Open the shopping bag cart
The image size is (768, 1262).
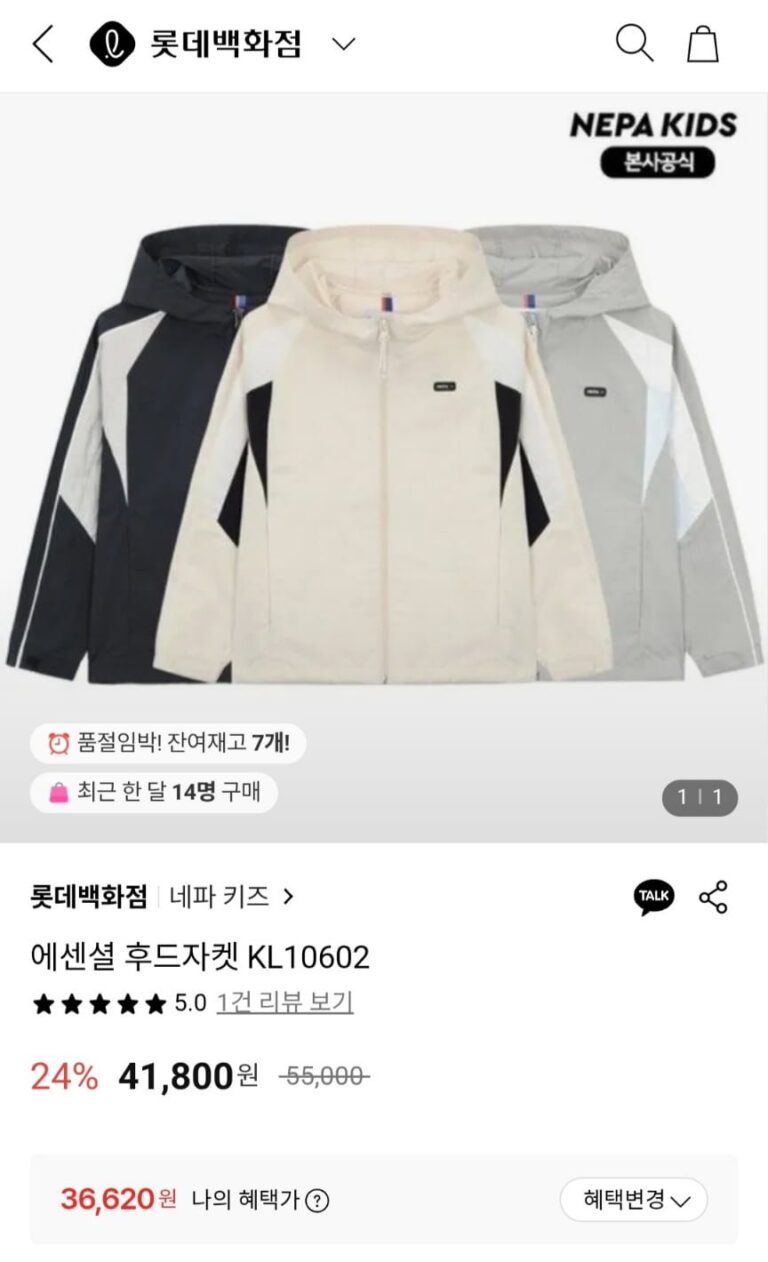[x=702, y=44]
